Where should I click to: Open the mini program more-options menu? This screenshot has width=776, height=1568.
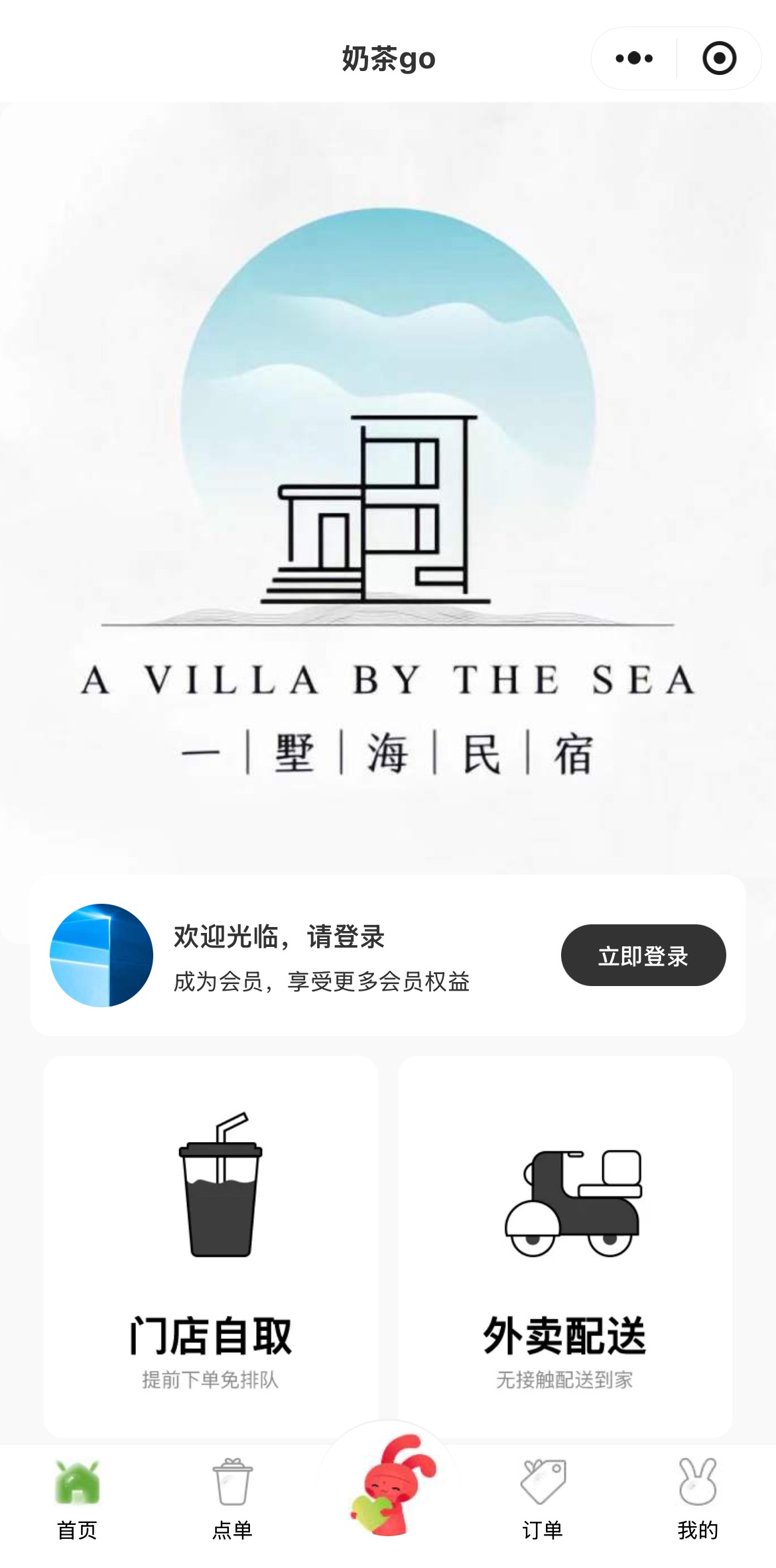click(x=634, y=58)
